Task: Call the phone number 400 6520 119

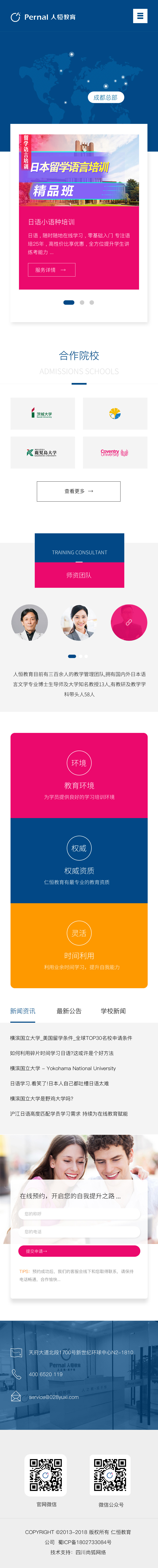Action: click(x=46, y=1374)
